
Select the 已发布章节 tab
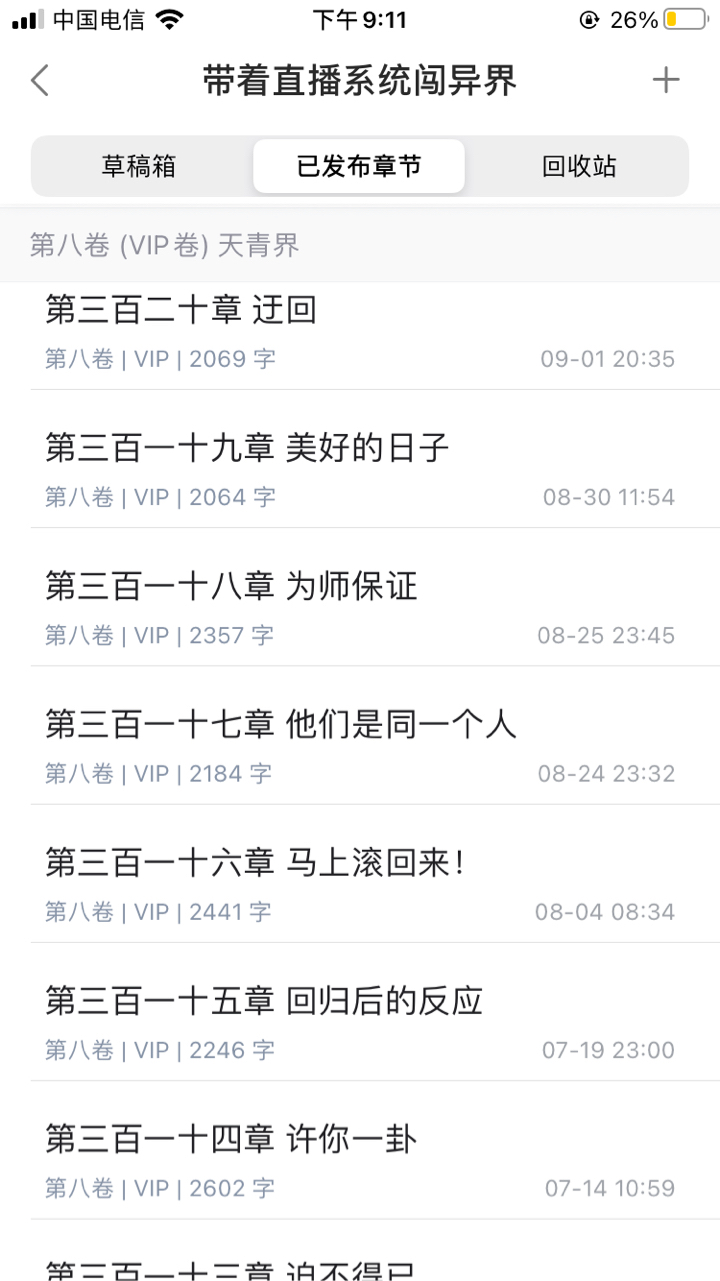(359, 166)
